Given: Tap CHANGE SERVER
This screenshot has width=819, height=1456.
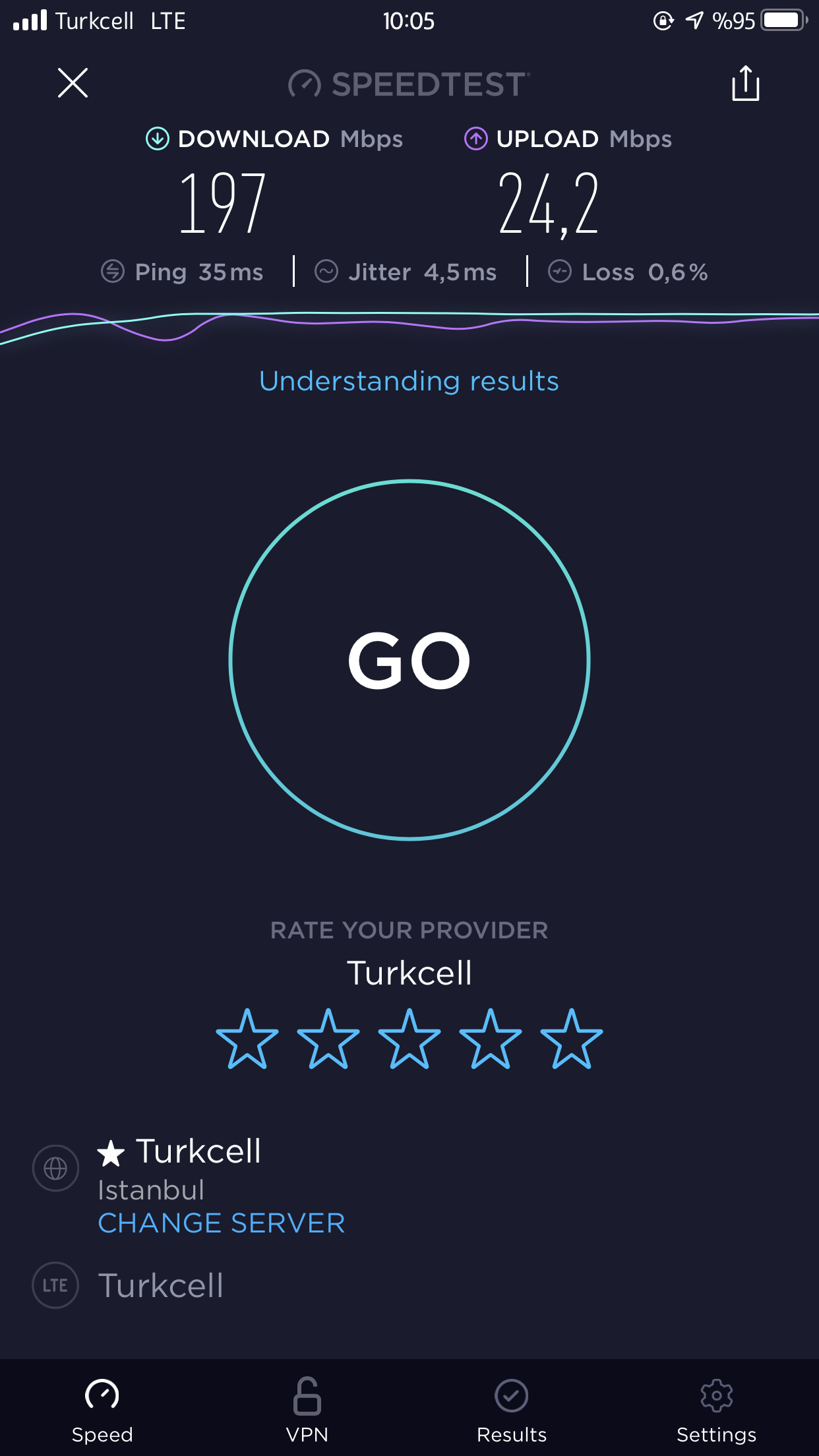Looking at the screenshot, I should 222,1223.
